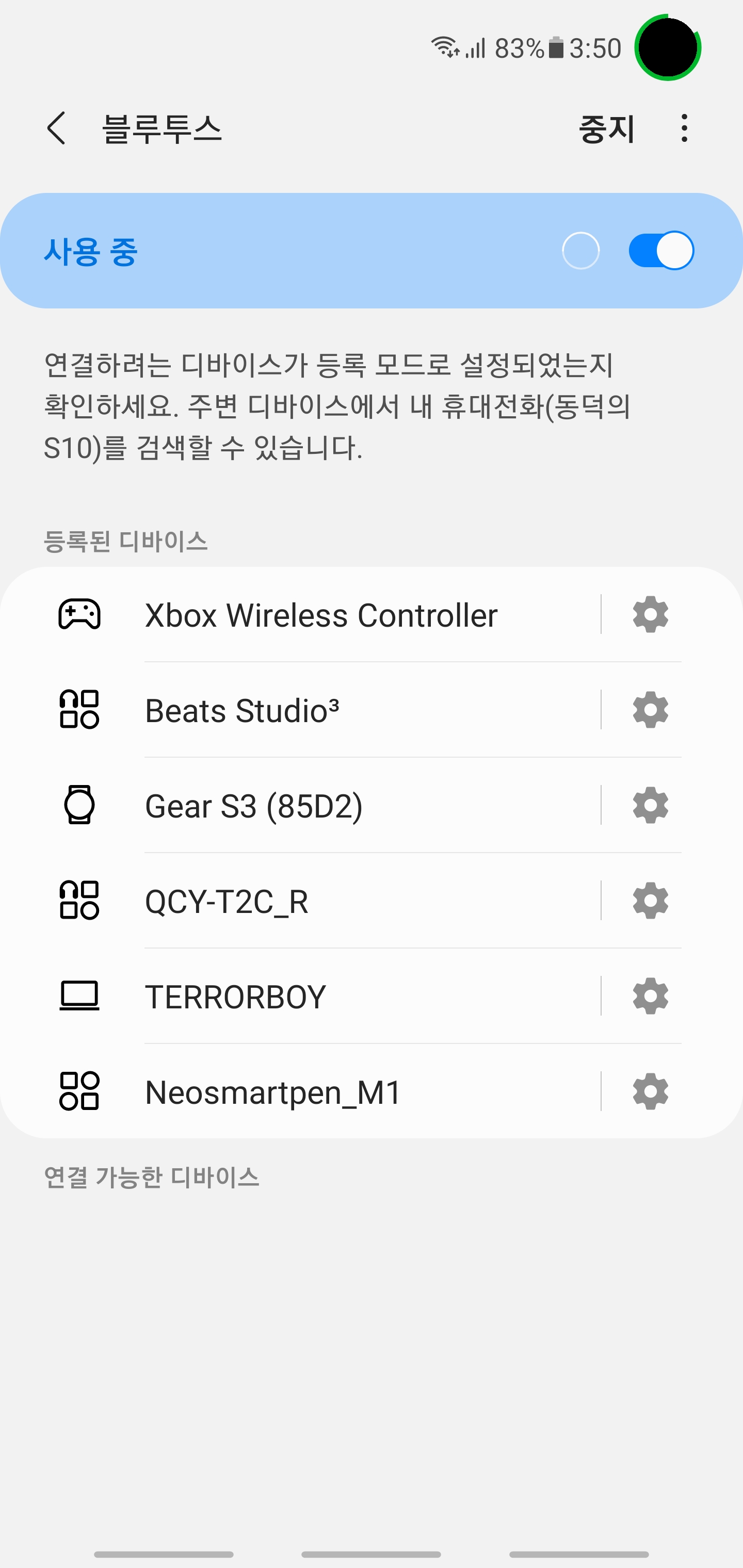Open settings gear for QCY-T2C_R

pos(651,901)
